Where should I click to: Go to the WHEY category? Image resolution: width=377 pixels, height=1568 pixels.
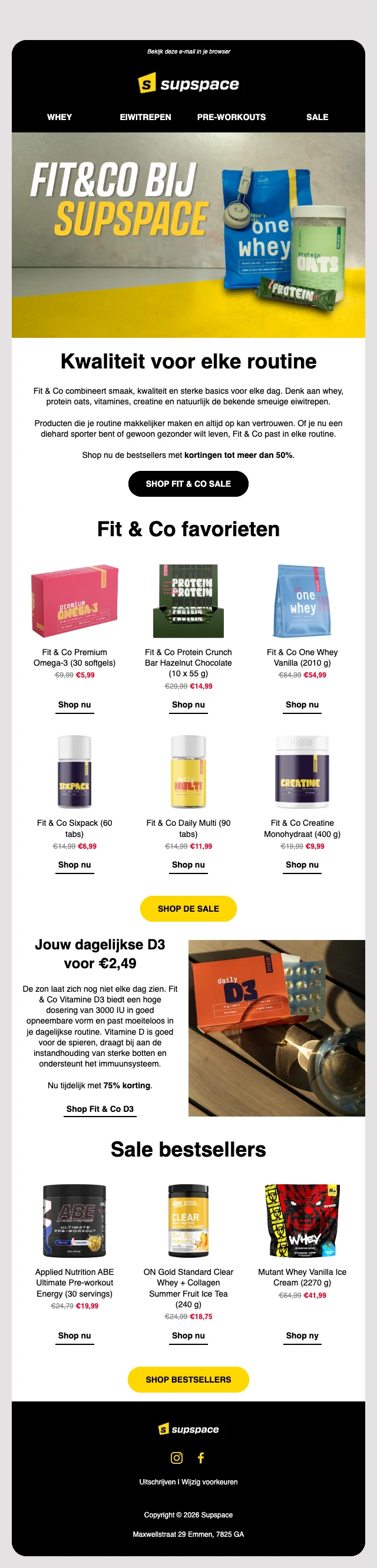coord(59,117)
